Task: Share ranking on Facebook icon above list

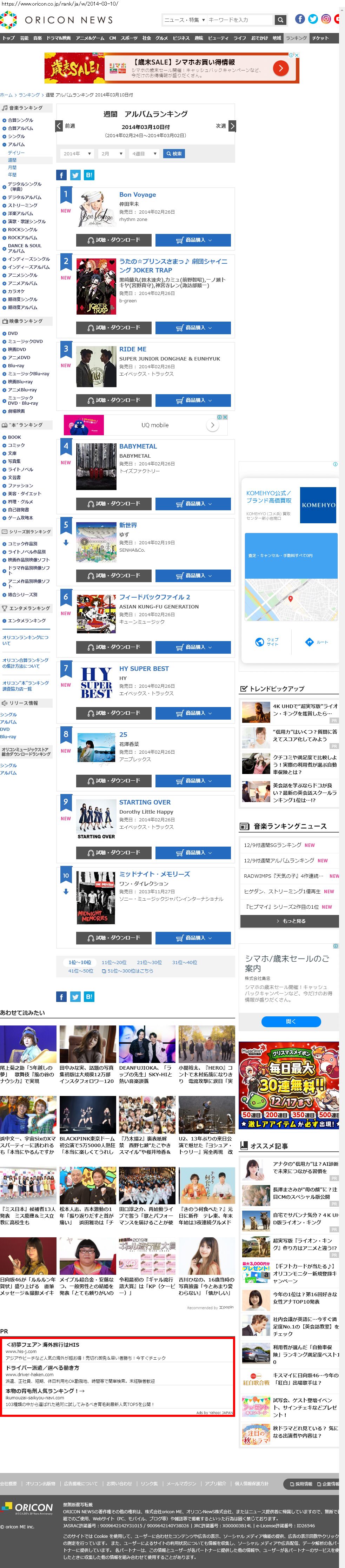Action: tap(61, 175)
